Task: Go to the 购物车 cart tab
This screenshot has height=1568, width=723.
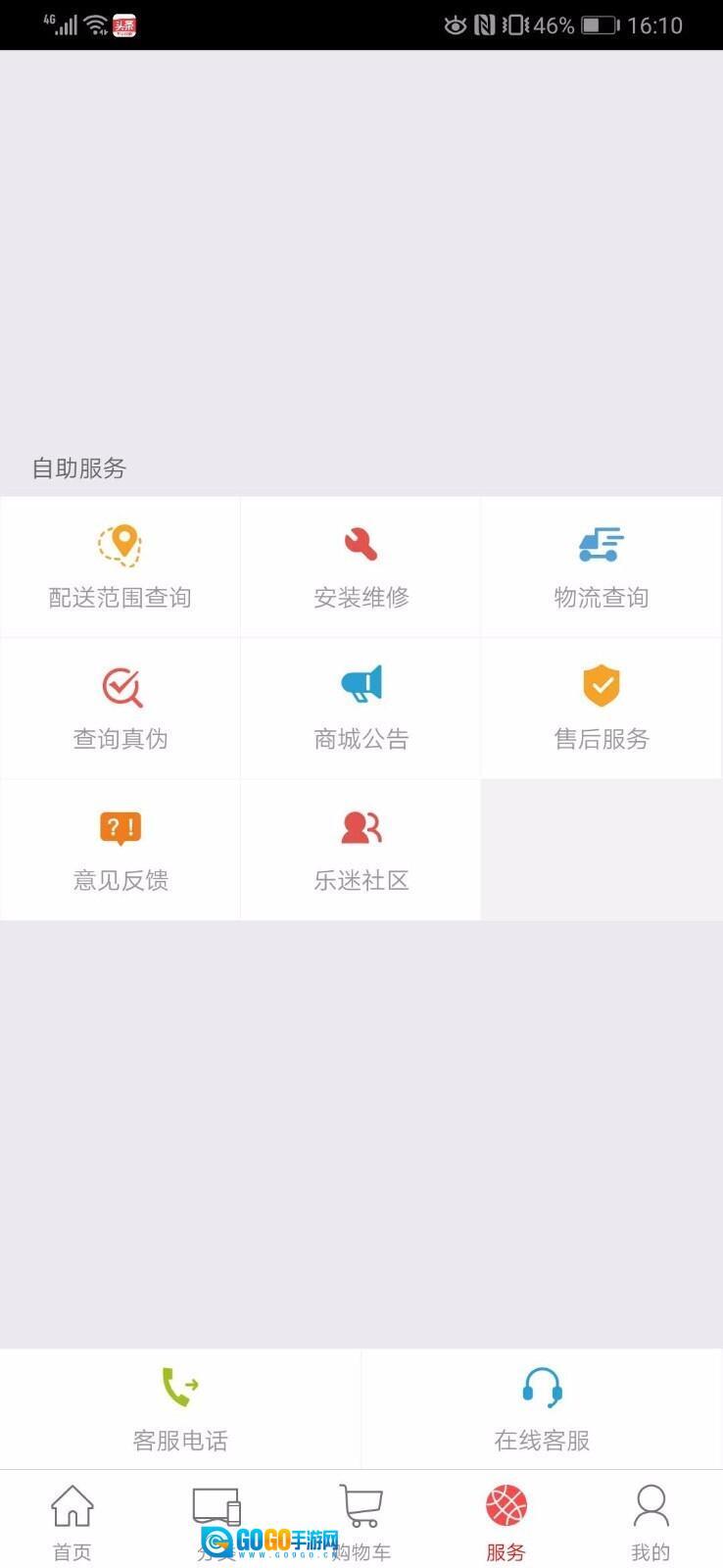Action: [361, 1521]
